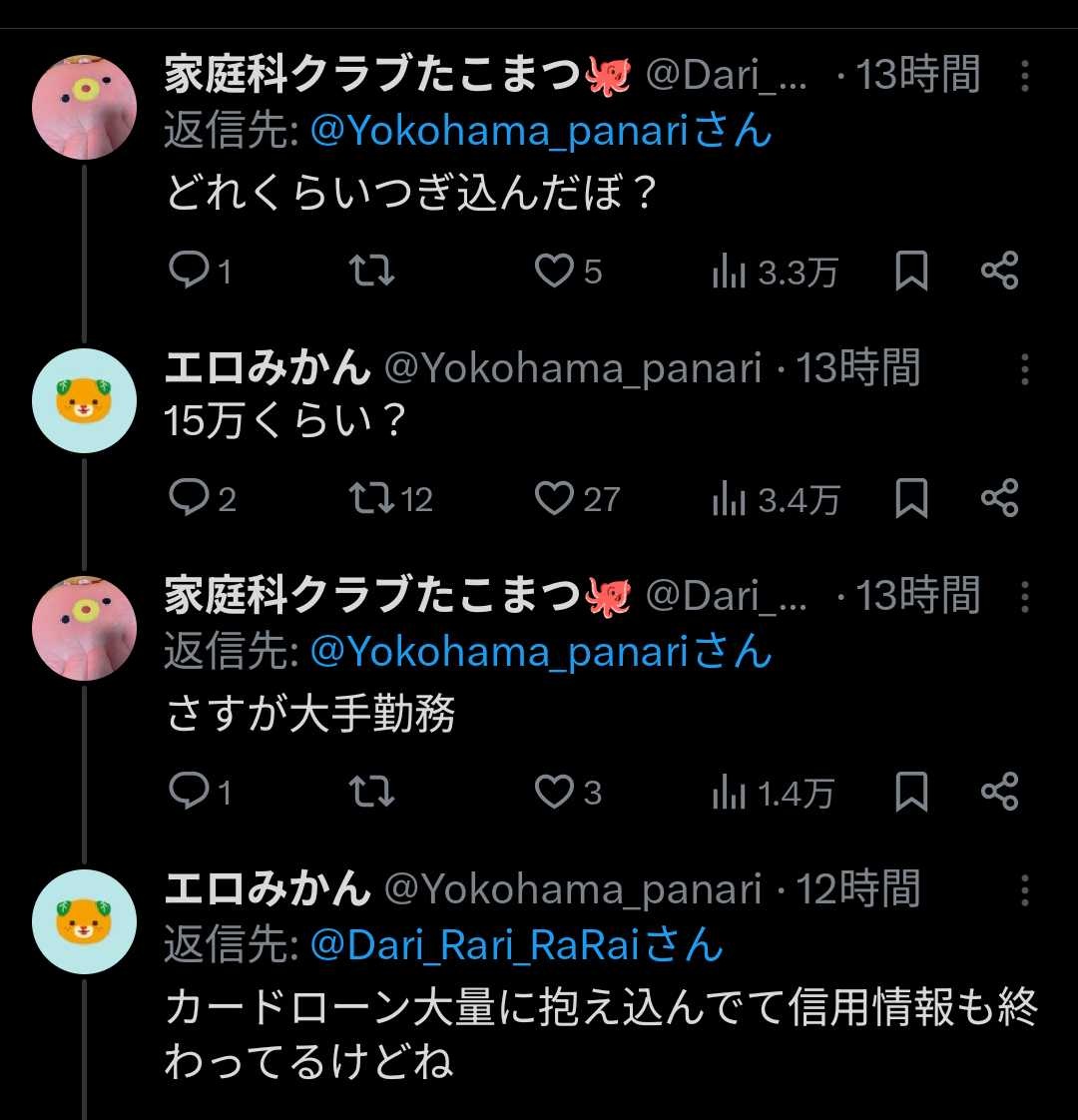
Task: Bookmark the どれくらいつぎ込んだぽ？ tweet
Action: 911,272
